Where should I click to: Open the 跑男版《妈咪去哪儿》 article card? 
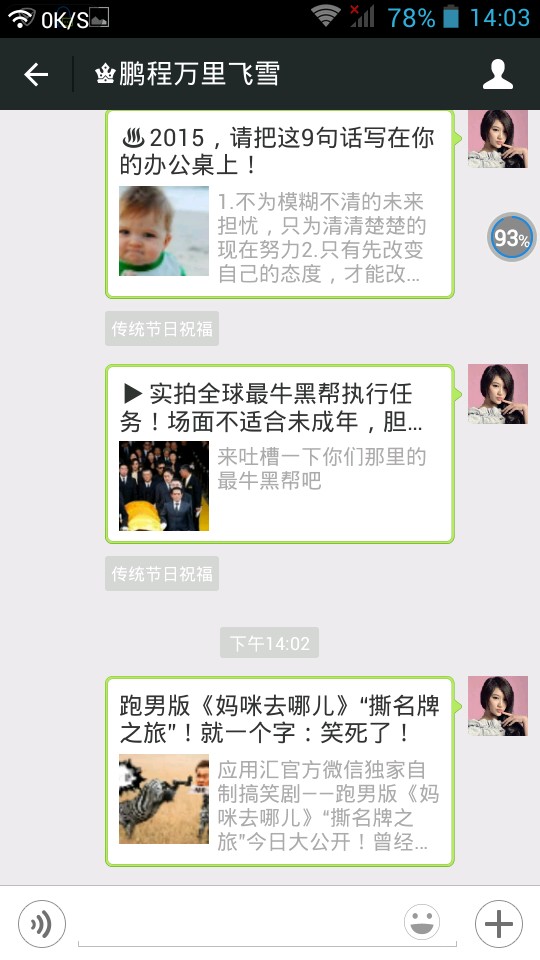[x=280, y=771]
